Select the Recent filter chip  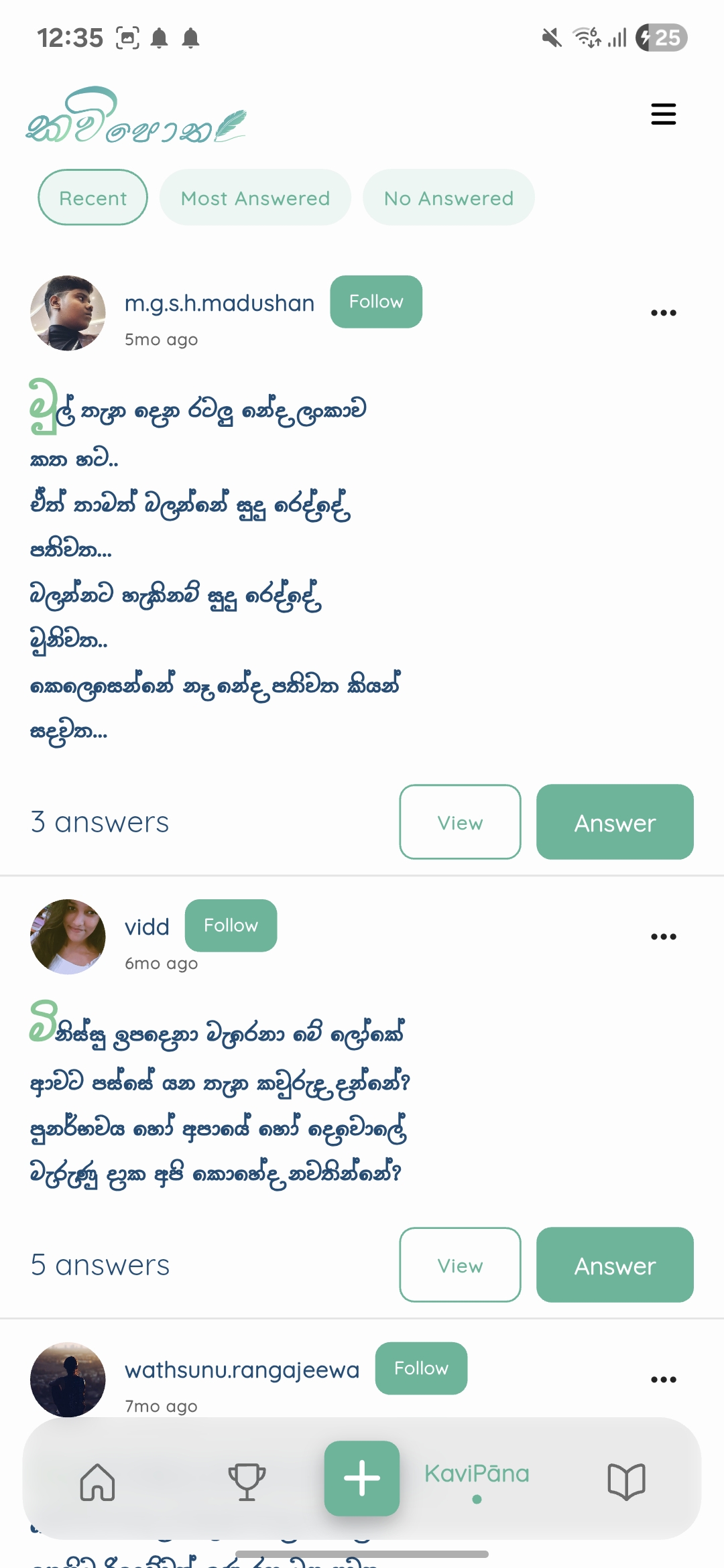93,198
